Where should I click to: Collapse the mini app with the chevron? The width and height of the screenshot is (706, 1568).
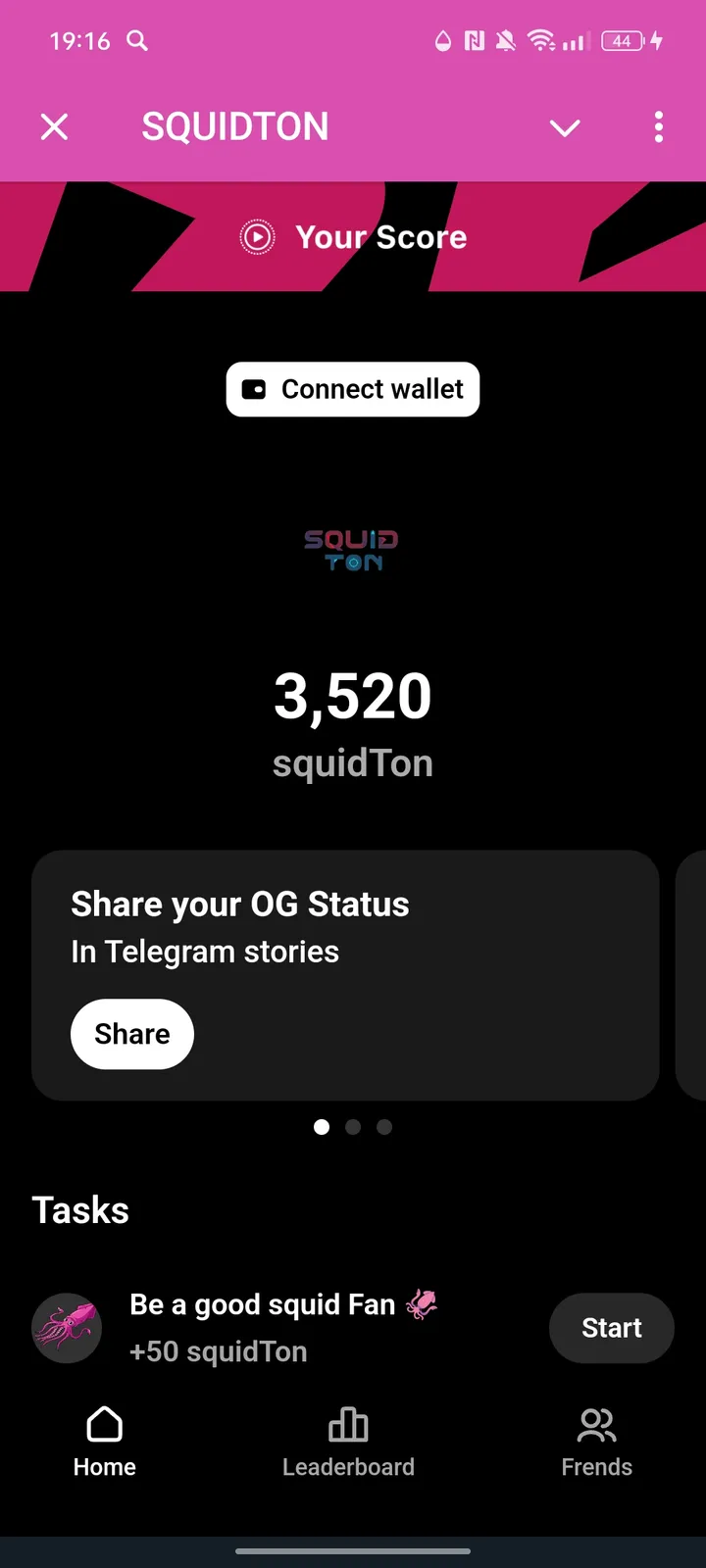pyautogui.click(x=565, y=127)
